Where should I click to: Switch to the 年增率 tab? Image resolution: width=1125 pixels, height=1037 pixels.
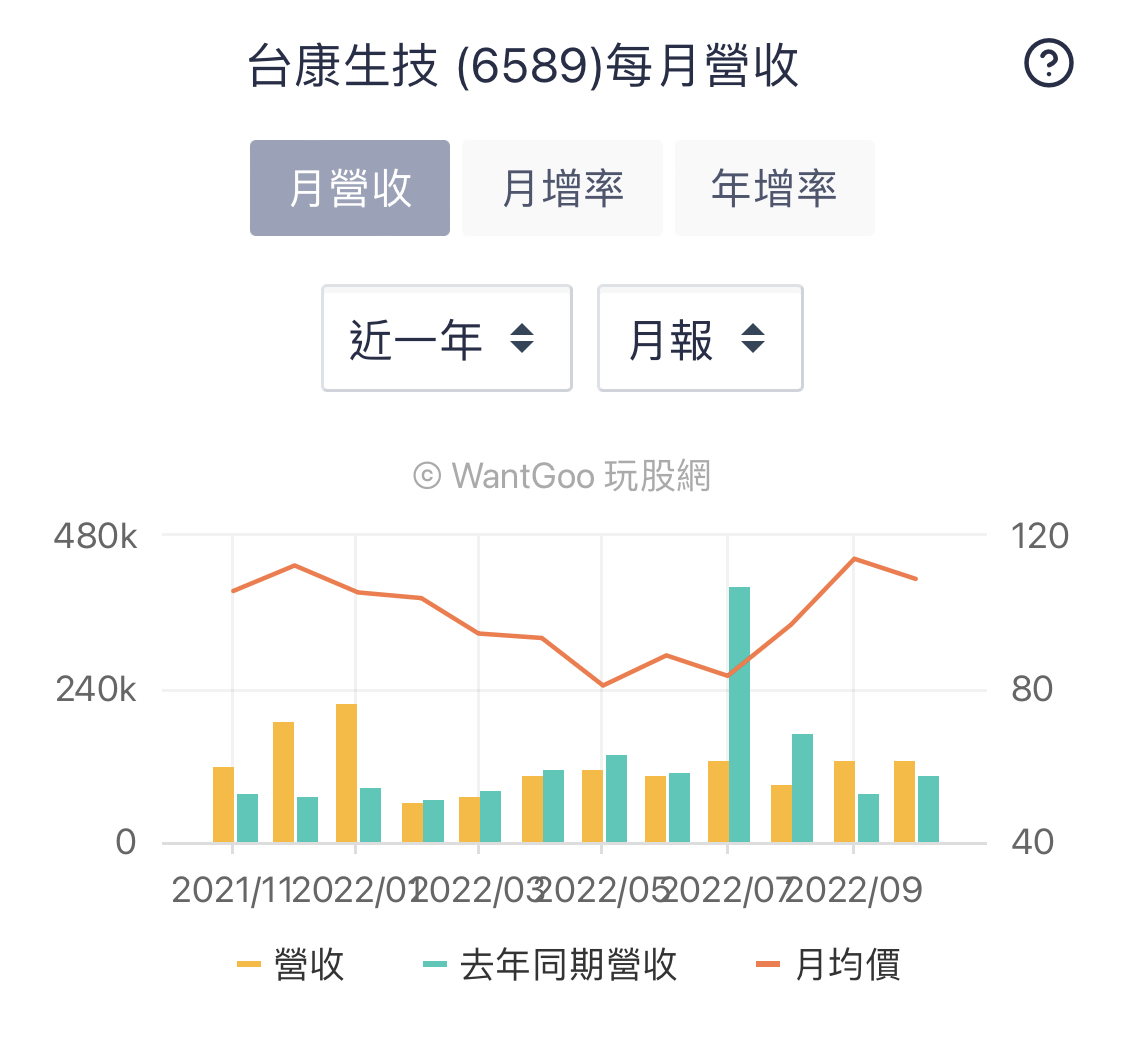point(775,188)
